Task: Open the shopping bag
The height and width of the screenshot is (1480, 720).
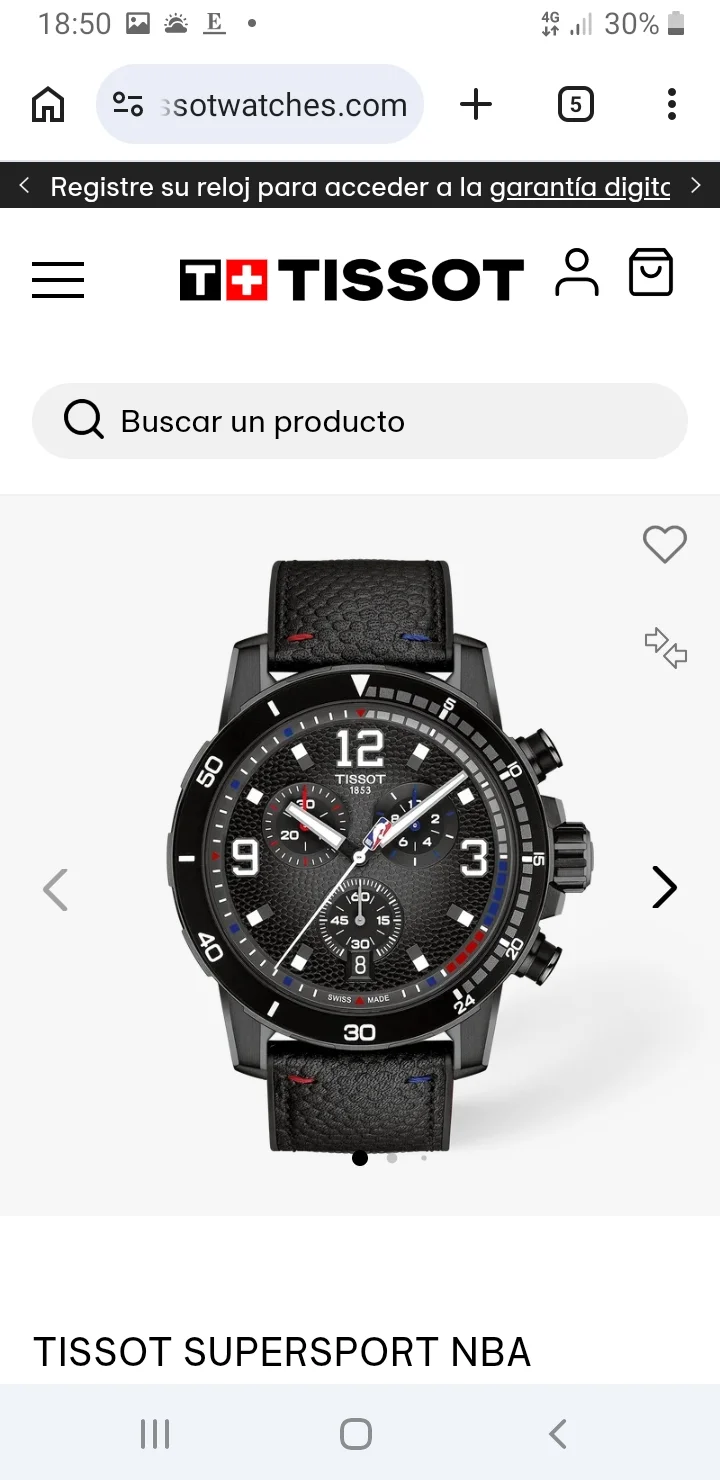Action: [651, 272]
